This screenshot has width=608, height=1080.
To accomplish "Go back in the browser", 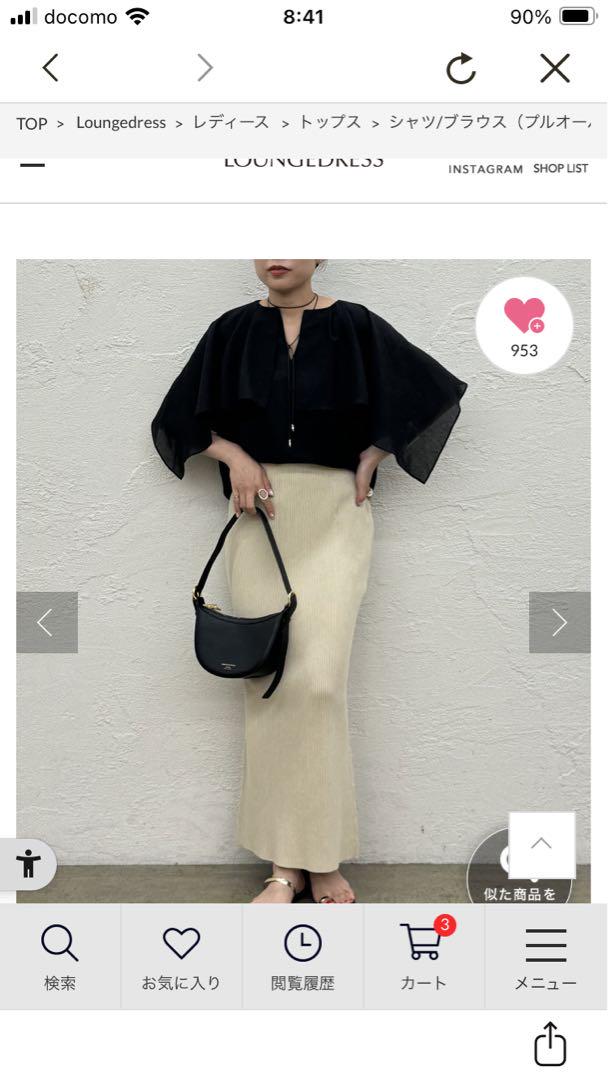I will [50, 68].
